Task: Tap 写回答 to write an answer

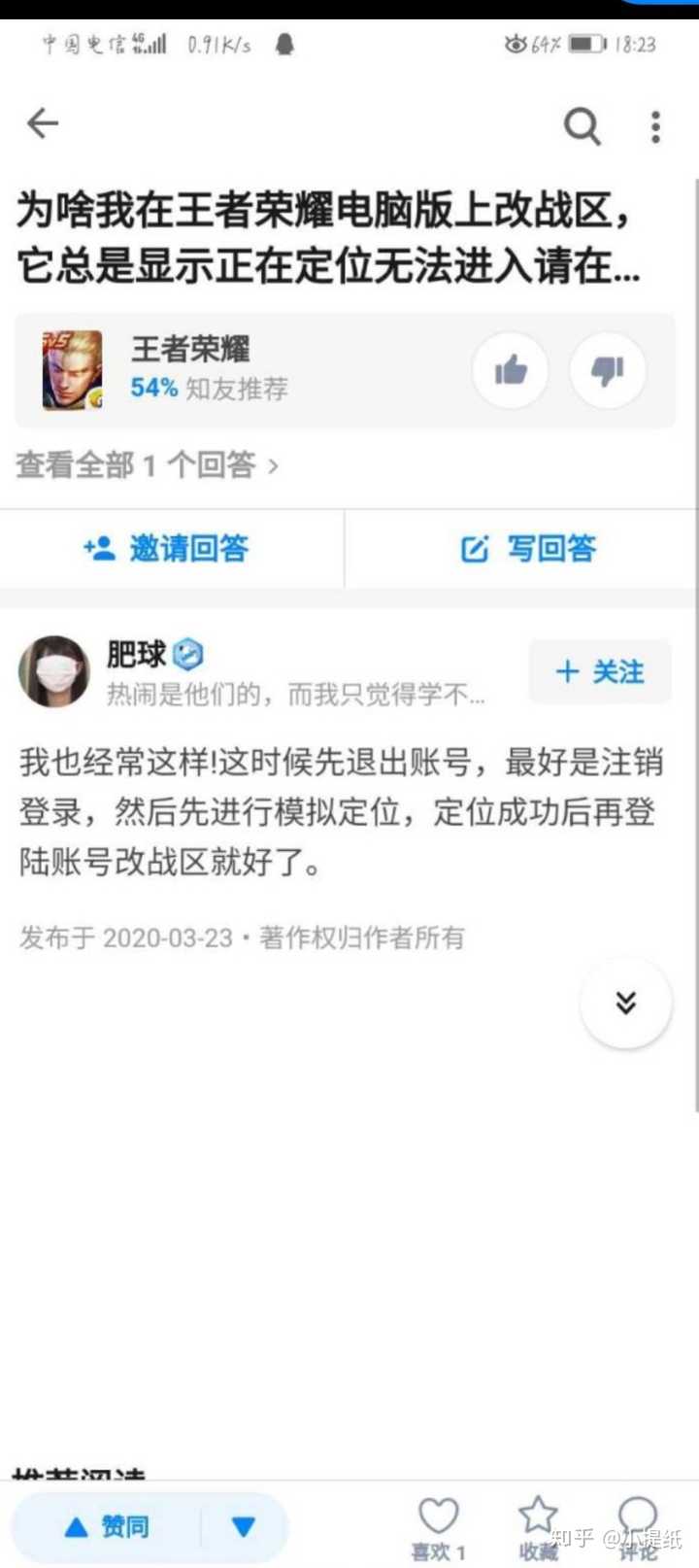Action: click(x=528, y=549)
